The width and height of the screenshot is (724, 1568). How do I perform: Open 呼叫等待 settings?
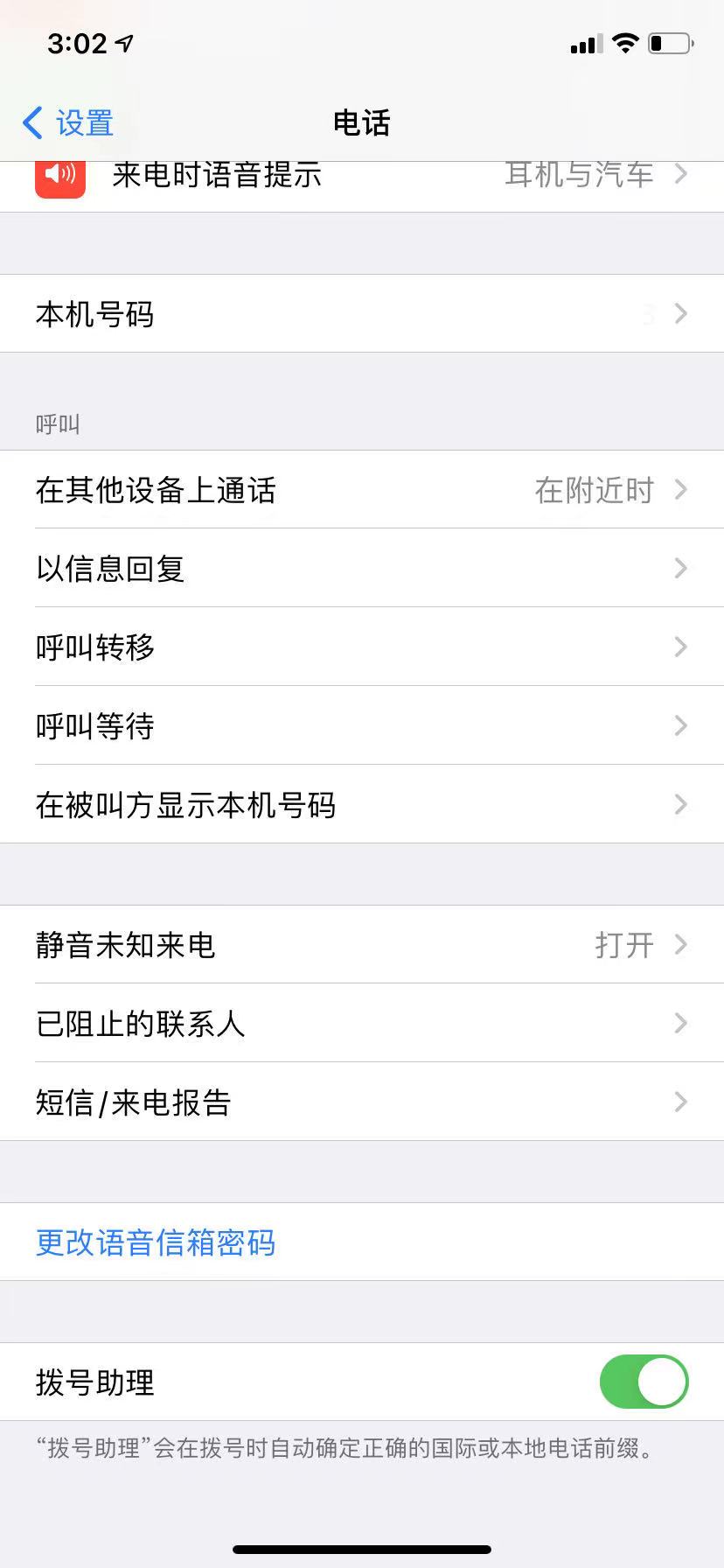[361, 726]
